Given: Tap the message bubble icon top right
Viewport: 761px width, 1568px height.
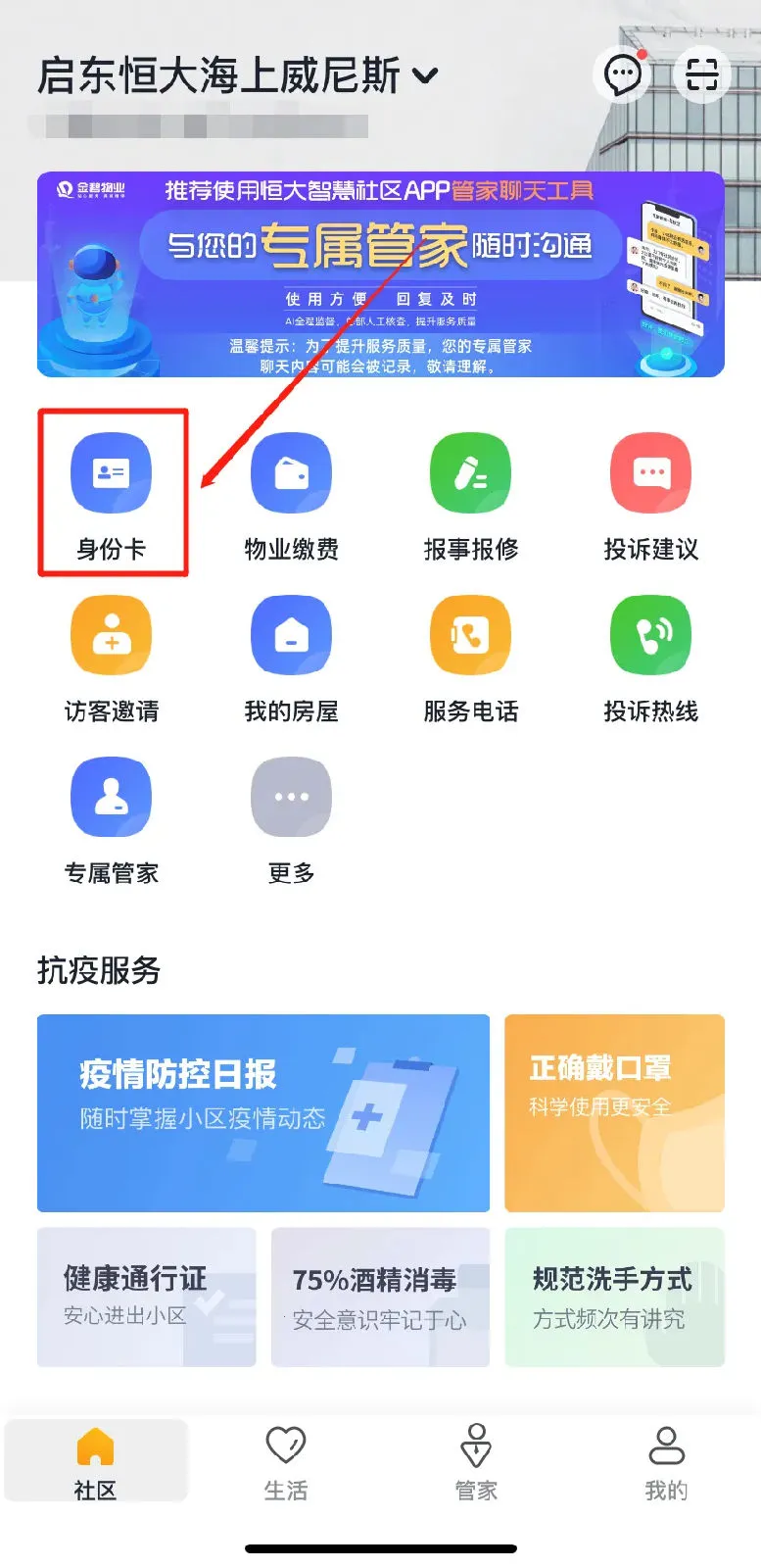Looking at the screenshot, I should click(x=621, y=74).
